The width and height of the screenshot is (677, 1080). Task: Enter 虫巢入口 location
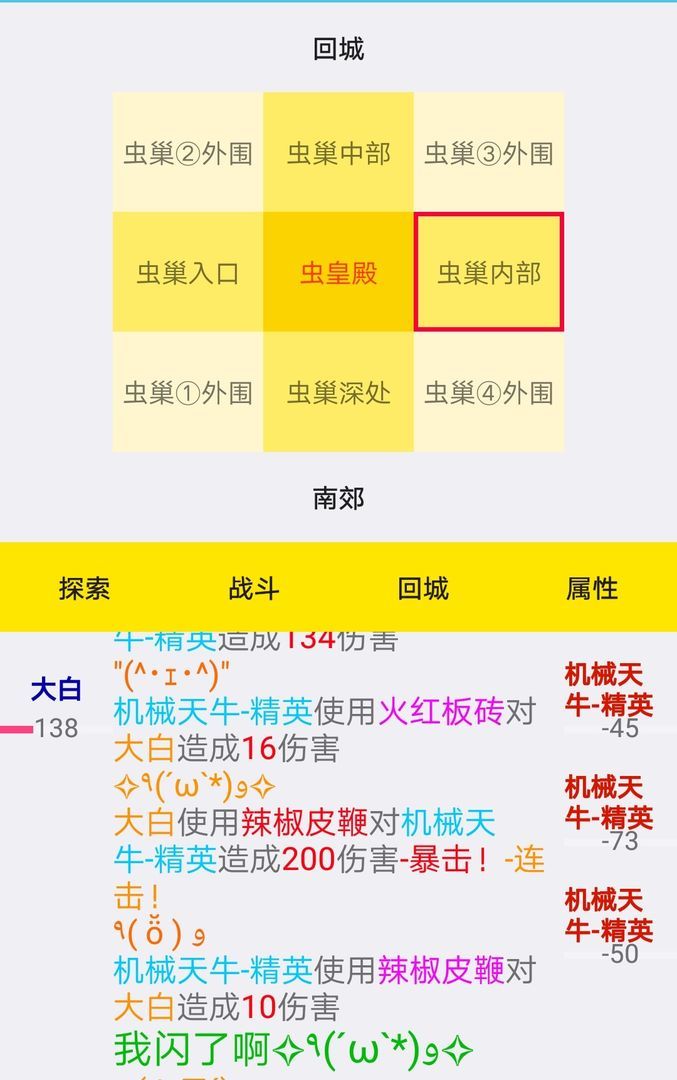(188, 272)
